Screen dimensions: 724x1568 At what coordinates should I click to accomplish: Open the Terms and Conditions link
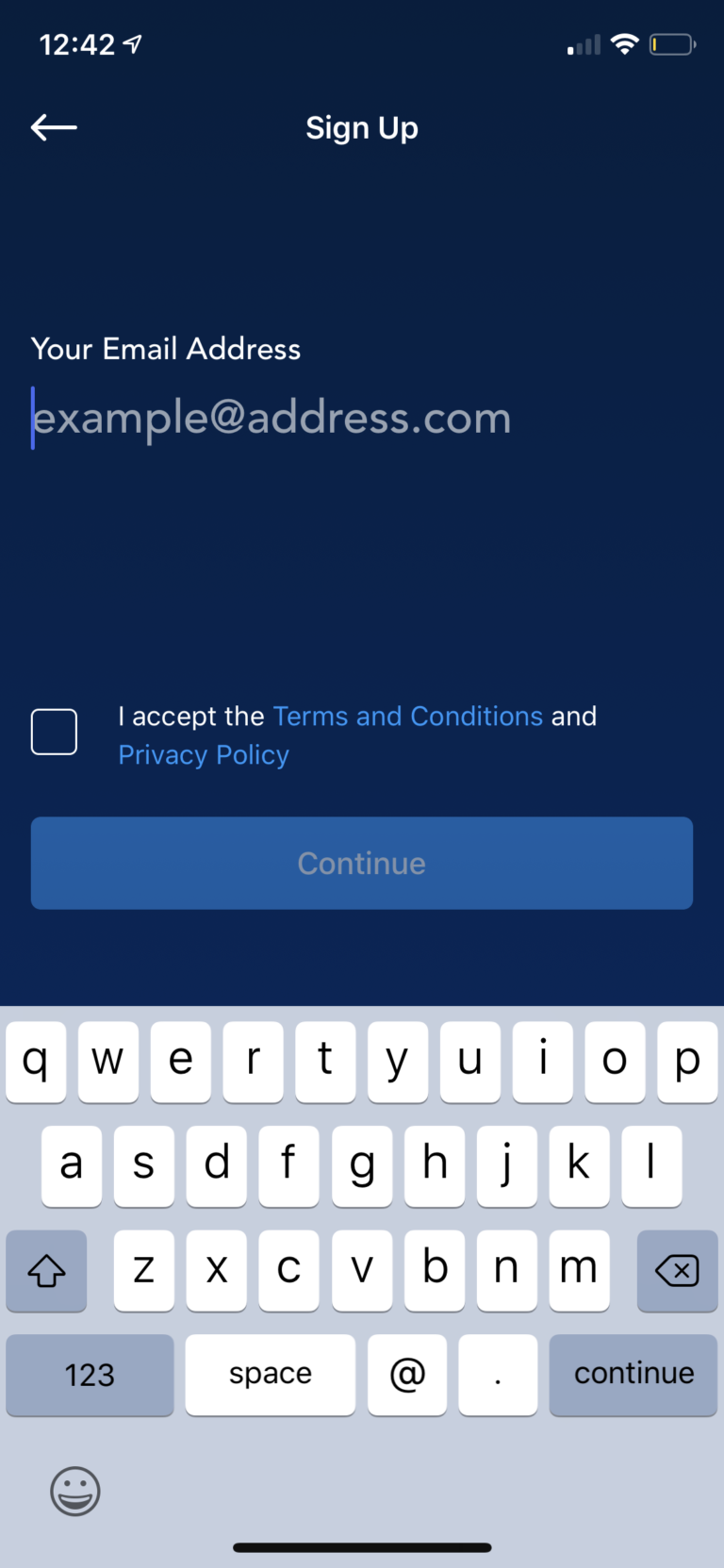tap(407, 717)
